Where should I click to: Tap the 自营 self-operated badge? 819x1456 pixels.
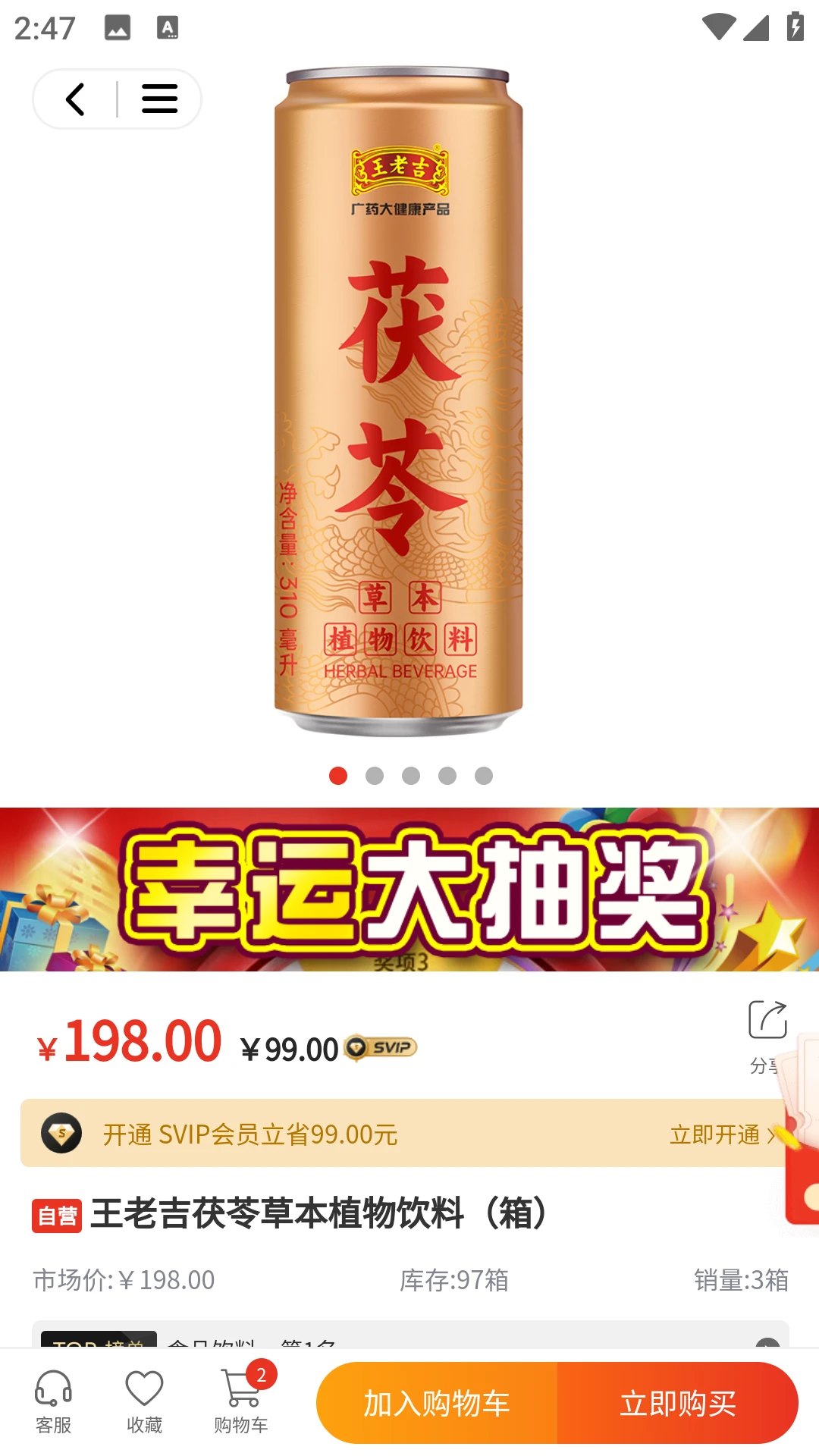(x=56, y=1210)
